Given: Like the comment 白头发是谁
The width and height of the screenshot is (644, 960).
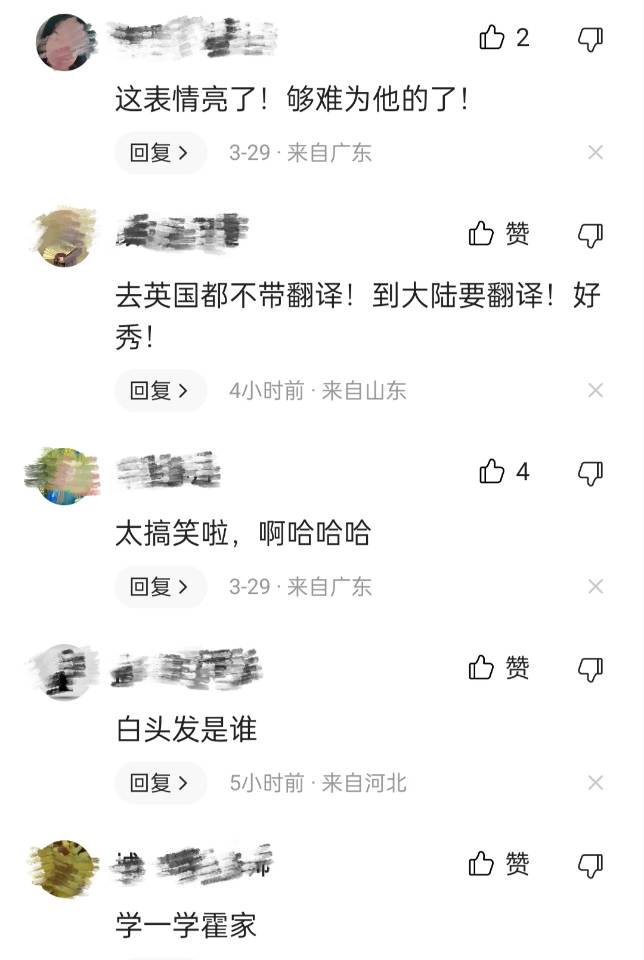Looking at the screenshot, I should [483, 667].
